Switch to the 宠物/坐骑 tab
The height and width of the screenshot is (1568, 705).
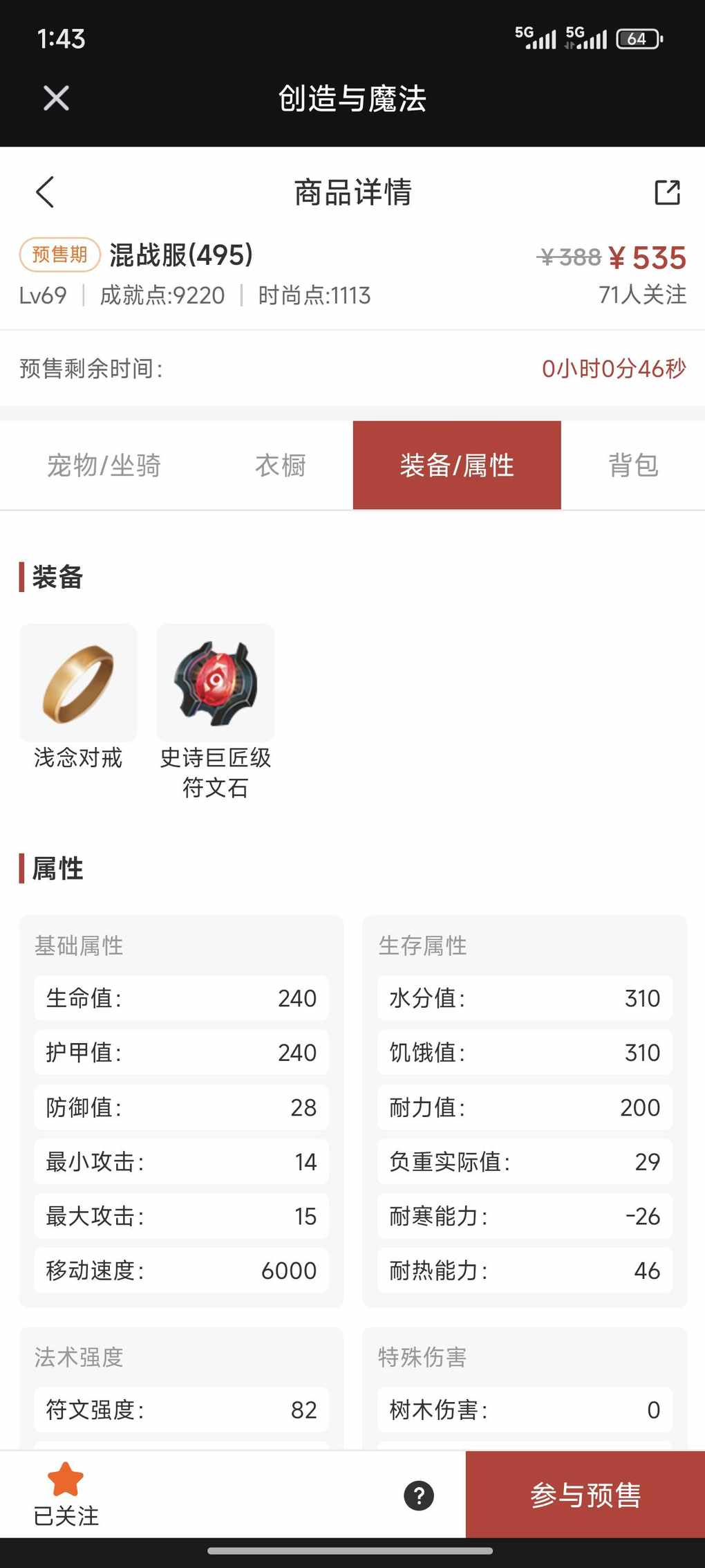click(104, 465)
